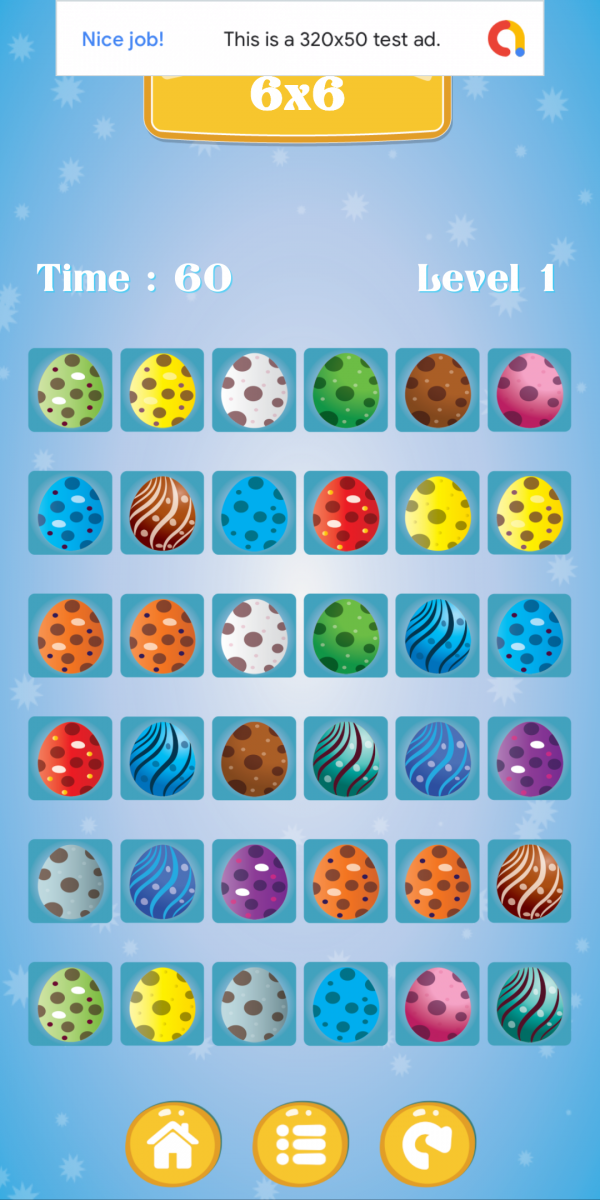Flip the pink egg beside the brown spotted egg
The image size is (600, 1200).
[x=530, y=390]
